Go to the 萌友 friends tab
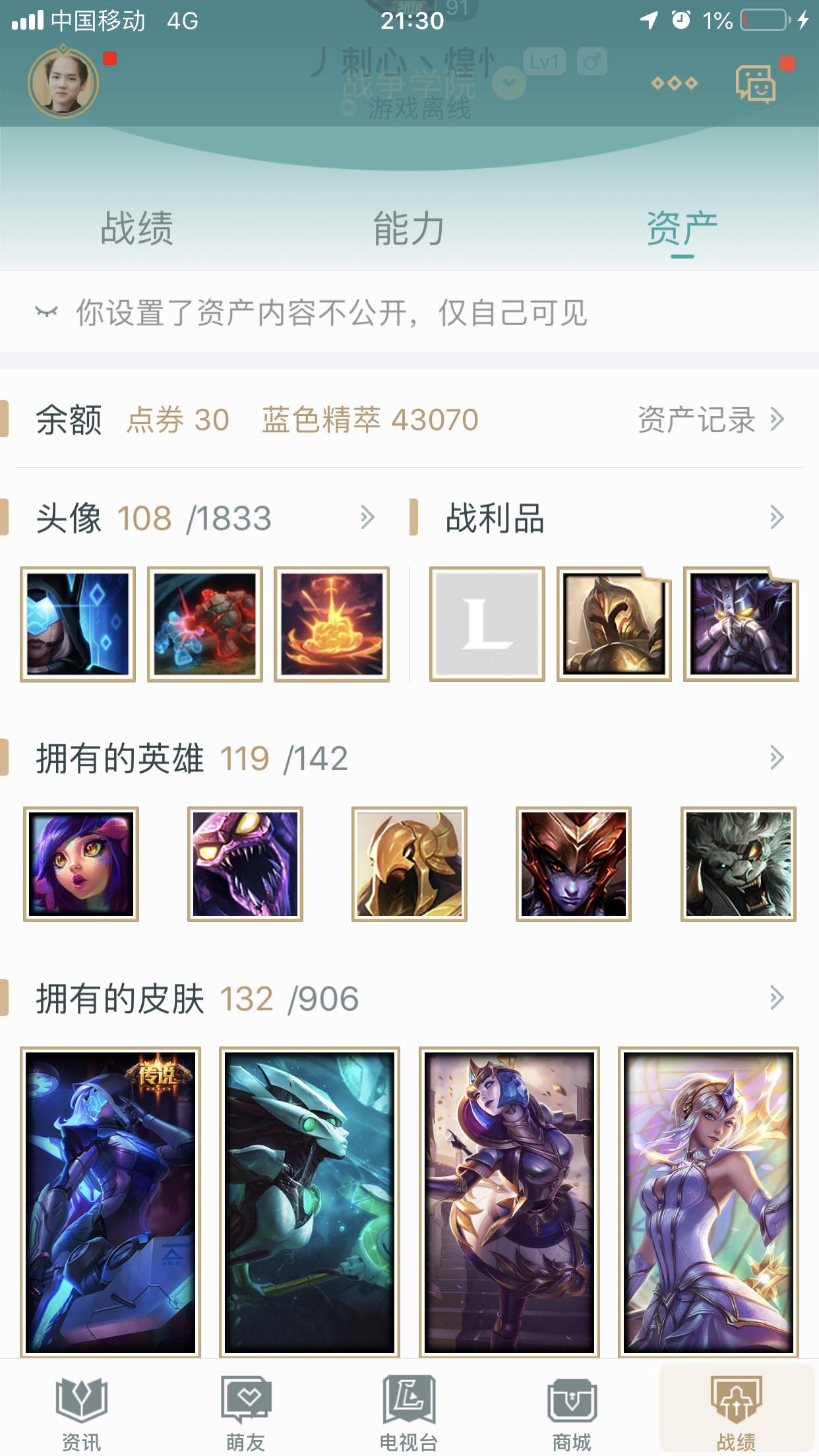The height and width of the screenshot is (1456, 819). pyautogui.click(x=245, y=1412)
